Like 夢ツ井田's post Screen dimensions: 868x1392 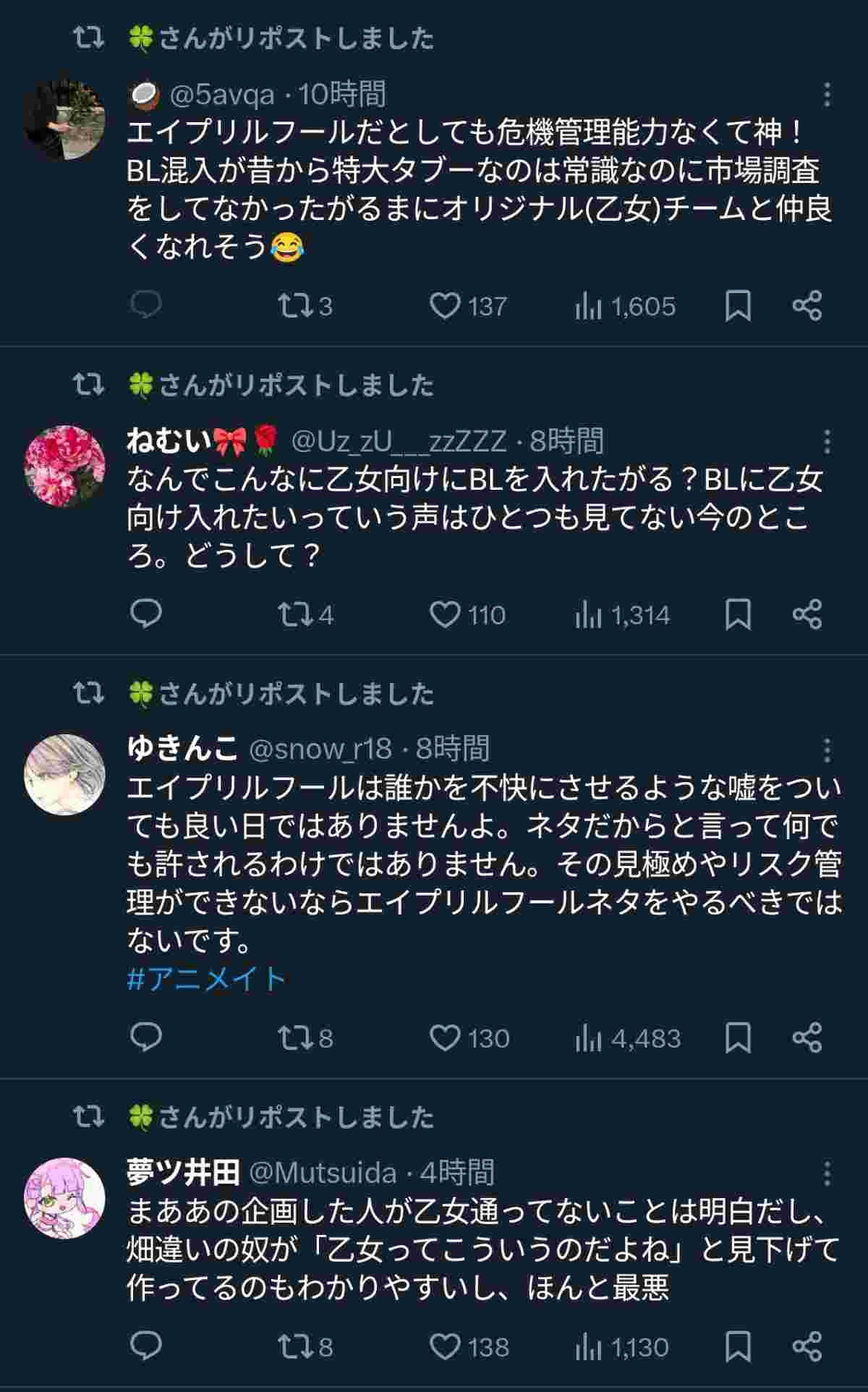tap(446, 1346)
